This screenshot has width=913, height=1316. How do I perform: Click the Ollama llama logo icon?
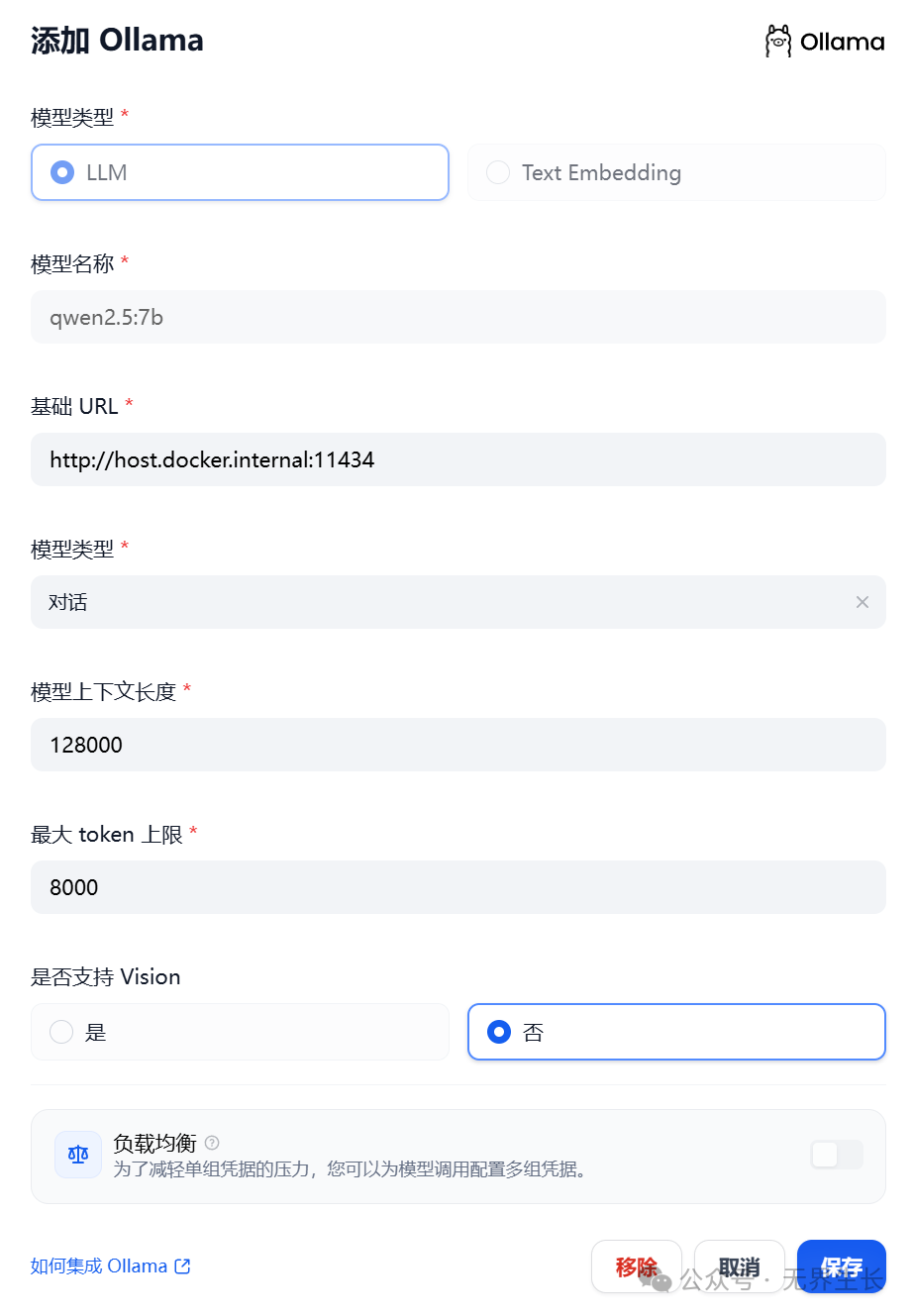(777, 41)
